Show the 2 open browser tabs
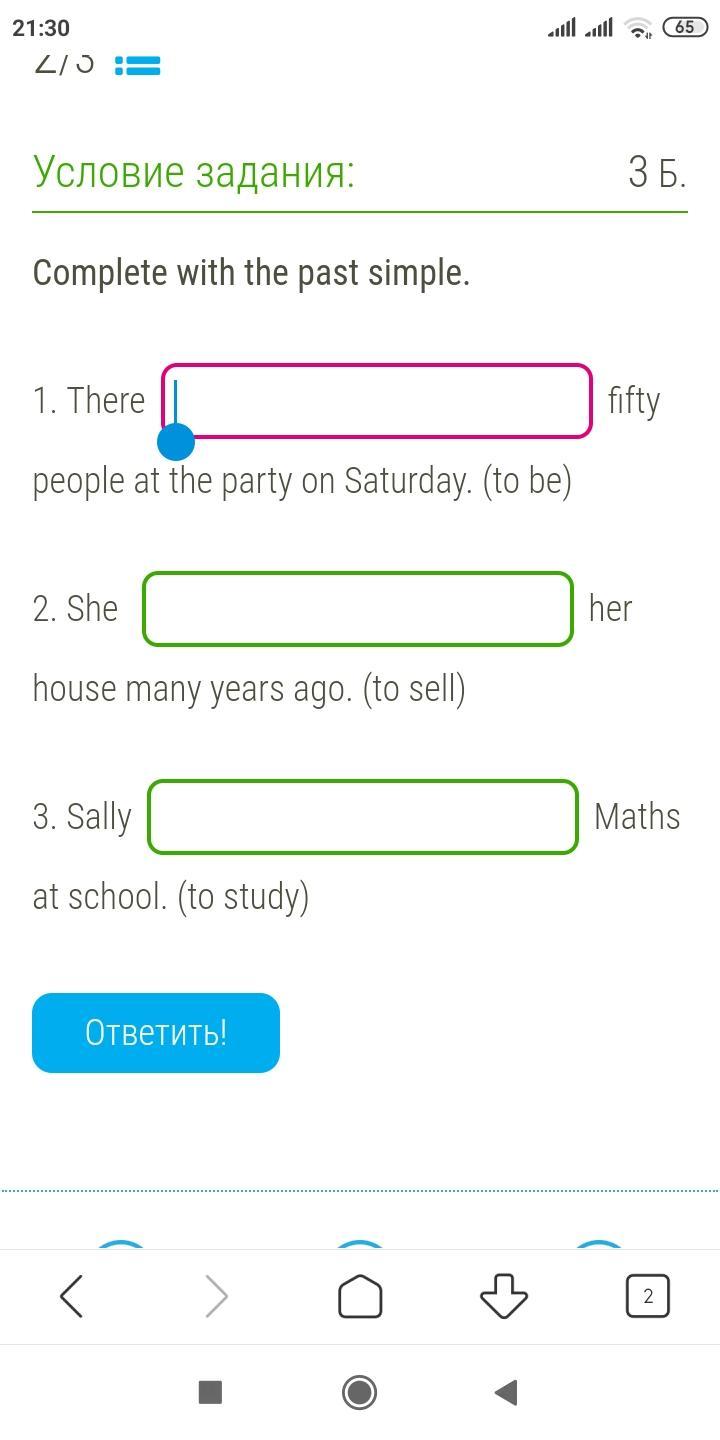 [648, 1297]
